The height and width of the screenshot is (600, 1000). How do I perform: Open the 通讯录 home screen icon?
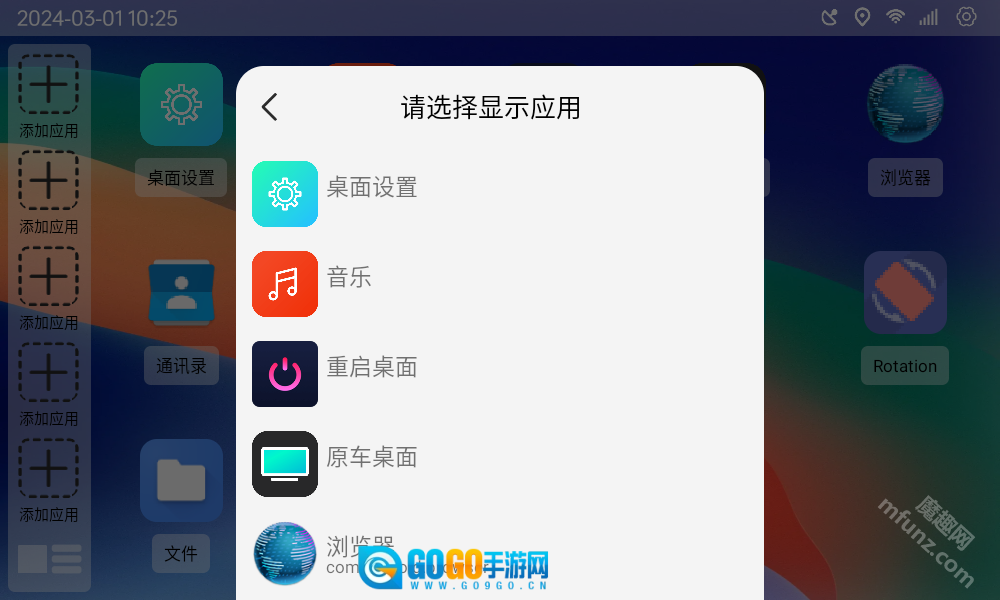181,293
